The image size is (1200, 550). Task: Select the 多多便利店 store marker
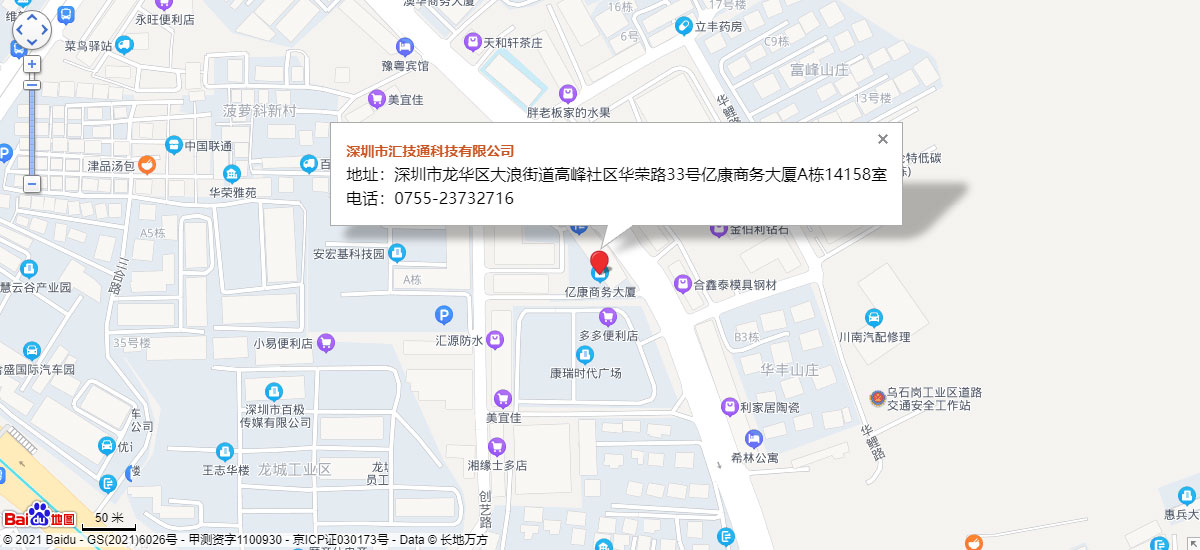click(607, 316)
